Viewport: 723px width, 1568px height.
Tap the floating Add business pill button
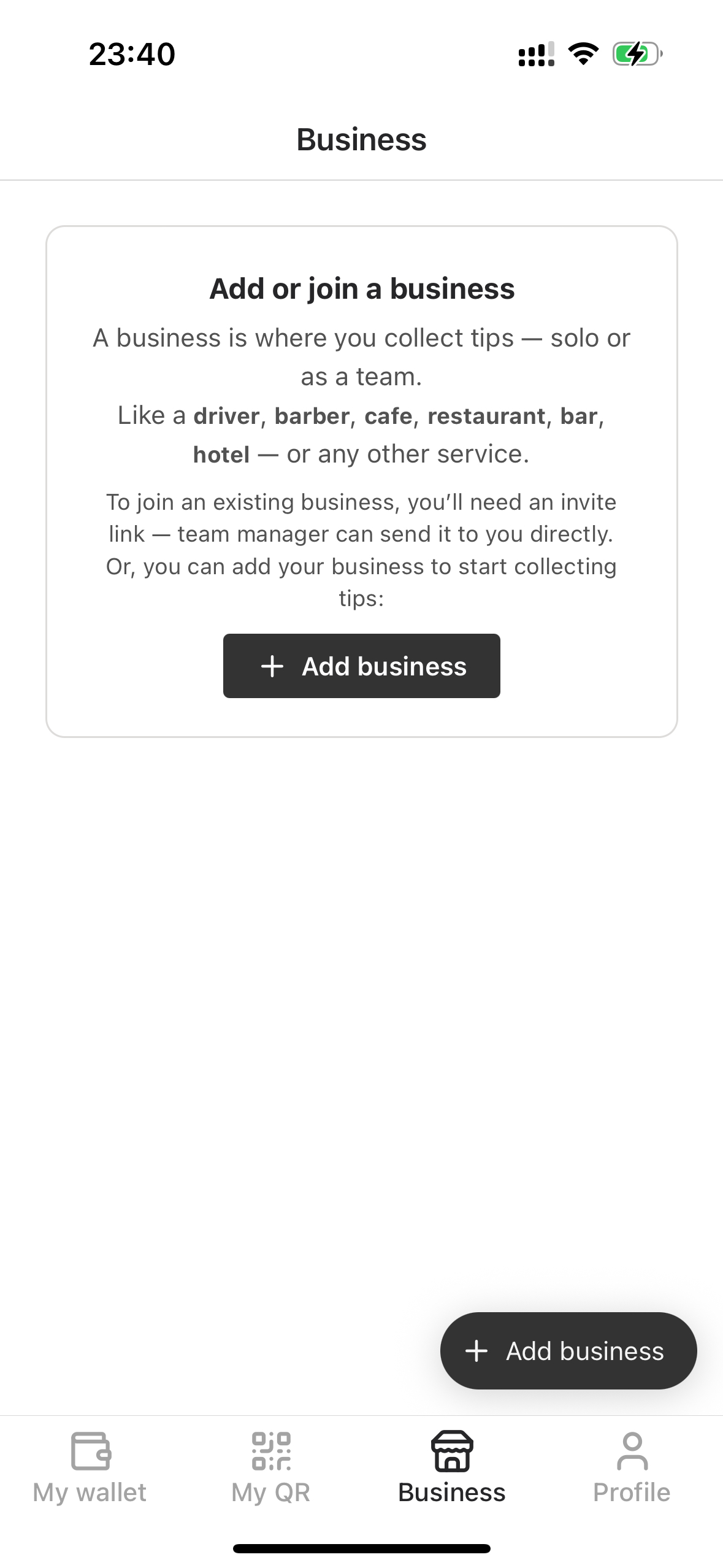[568, 1350]
